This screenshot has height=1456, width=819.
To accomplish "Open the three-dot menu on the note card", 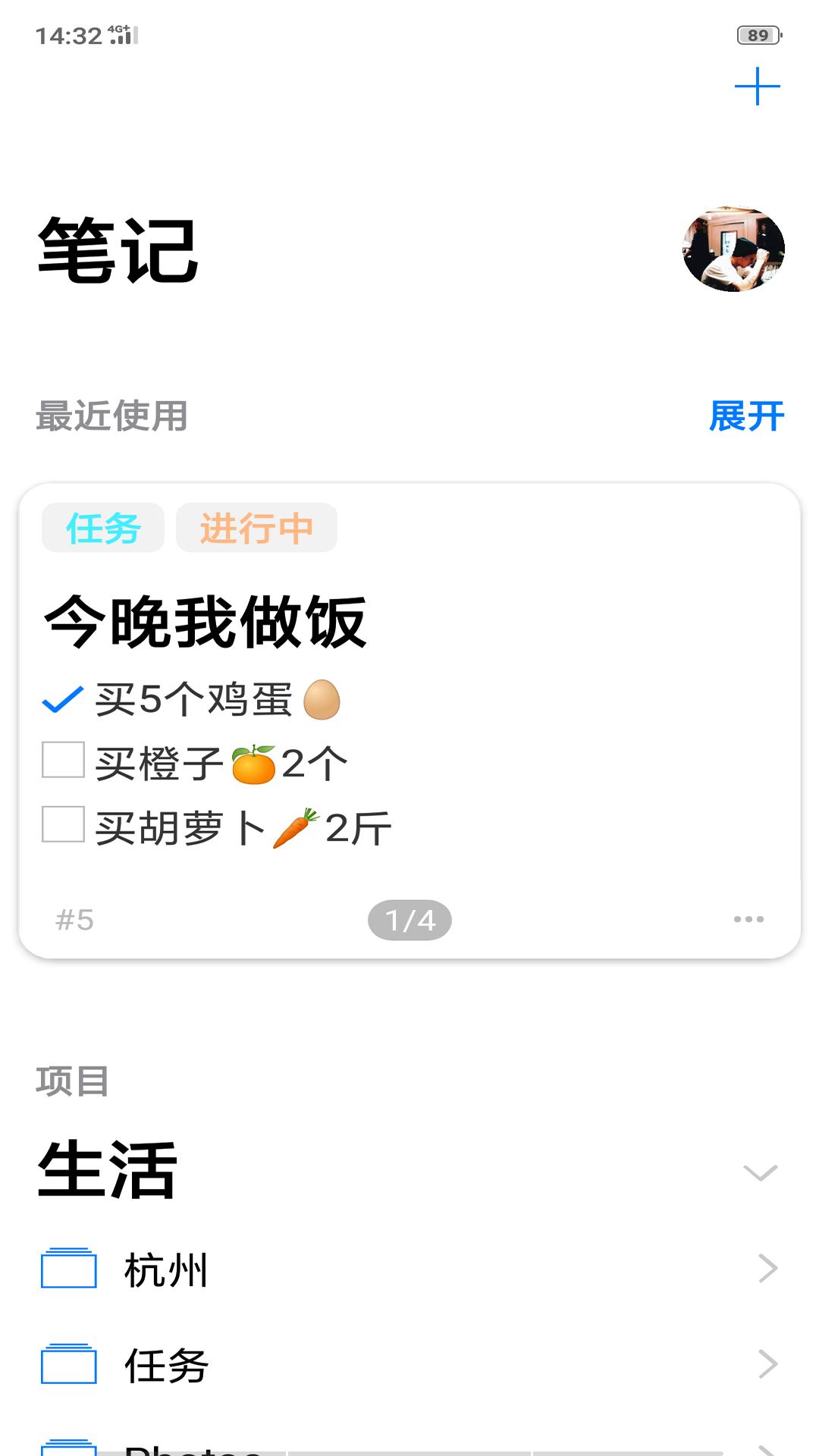I will coord(748,919).
